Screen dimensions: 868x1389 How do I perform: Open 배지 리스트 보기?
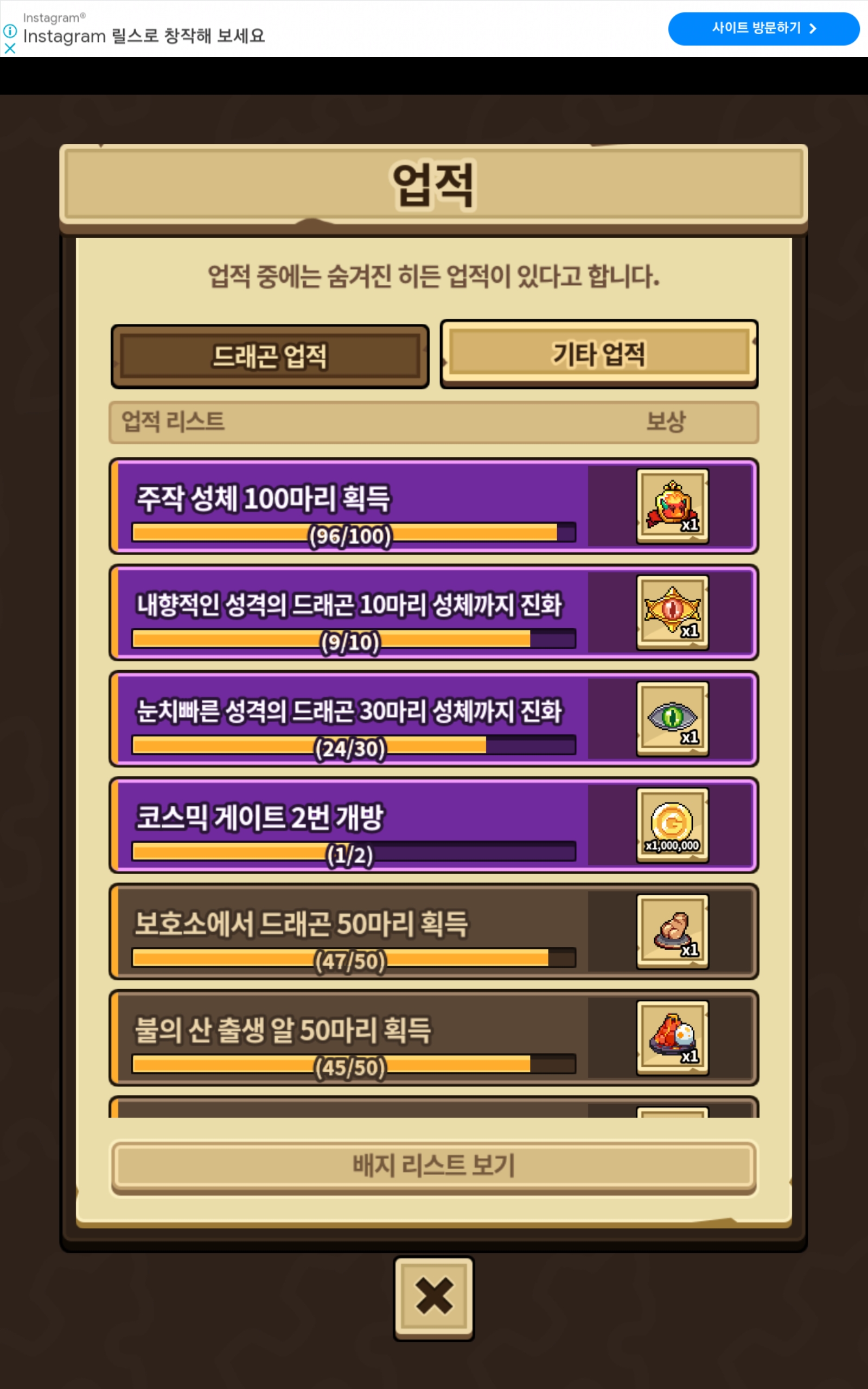pos(433,1165)
